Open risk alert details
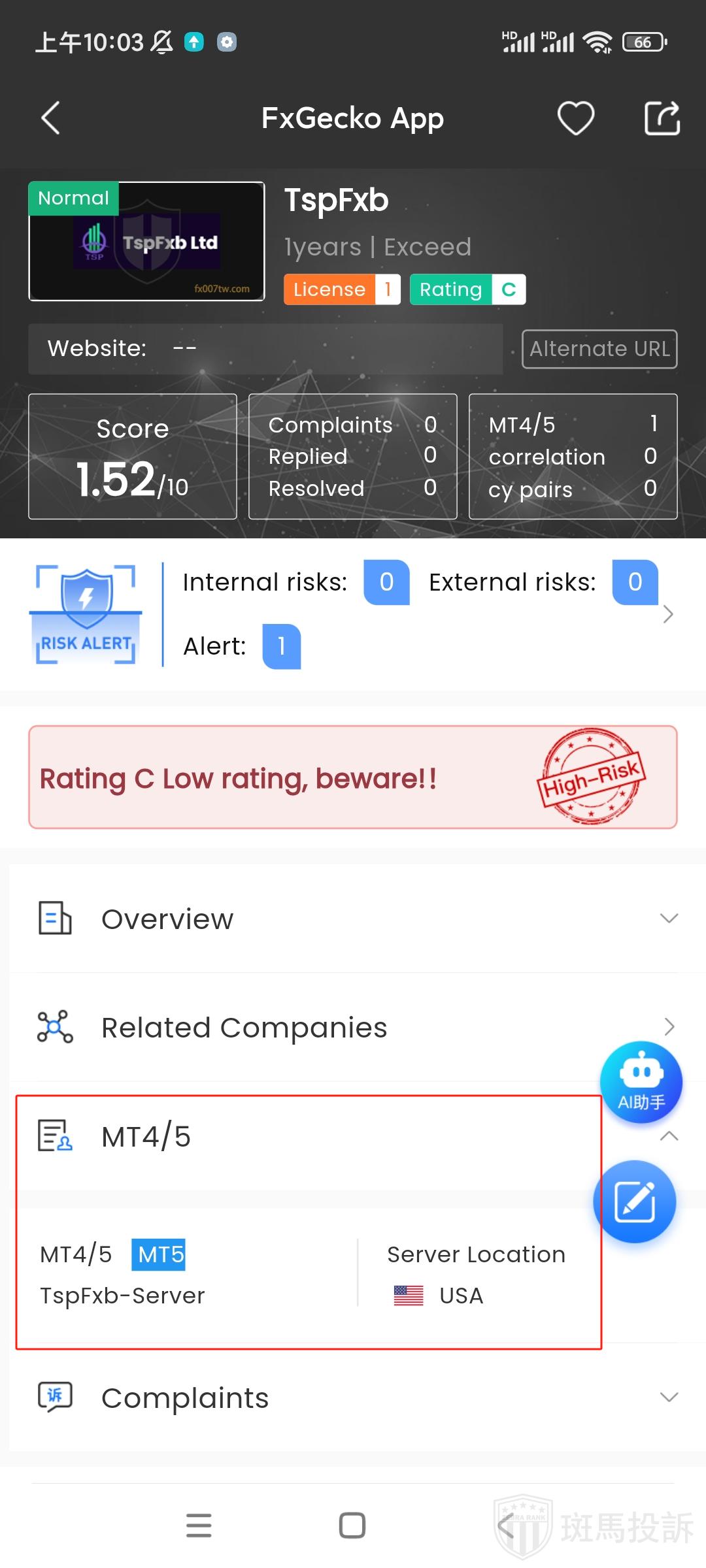This screenshot has width=706, height=1568. tap(667, 614)
